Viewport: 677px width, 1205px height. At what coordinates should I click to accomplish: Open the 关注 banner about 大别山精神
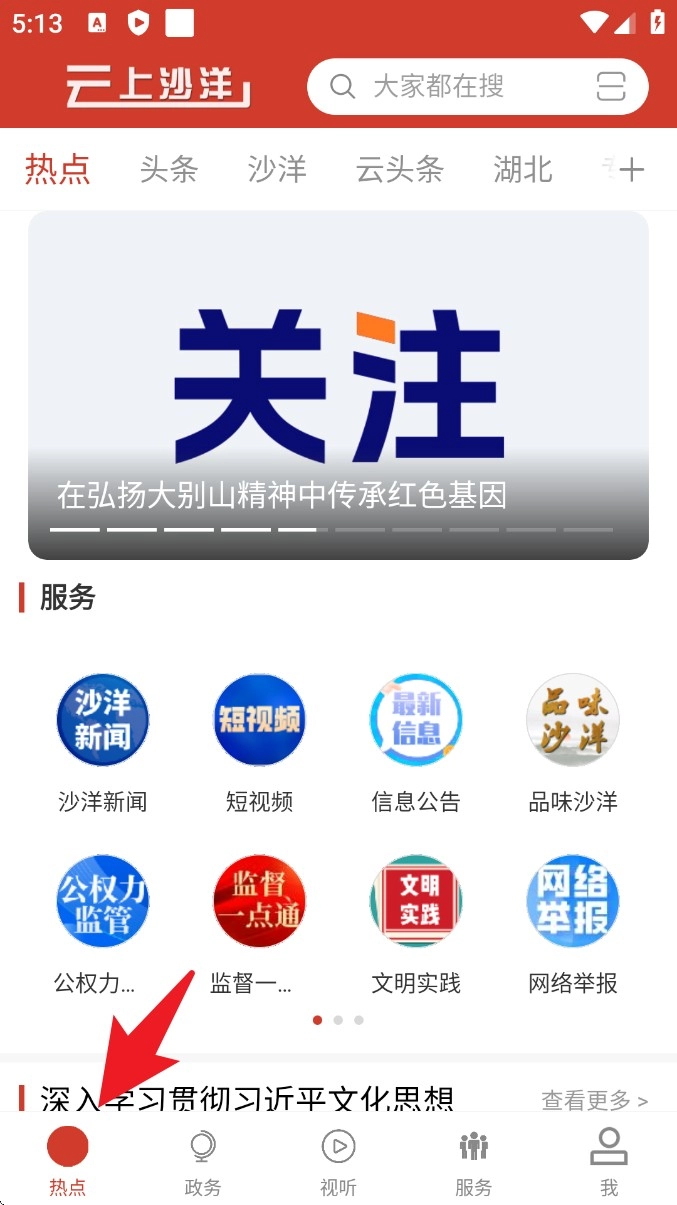point(338,385)
